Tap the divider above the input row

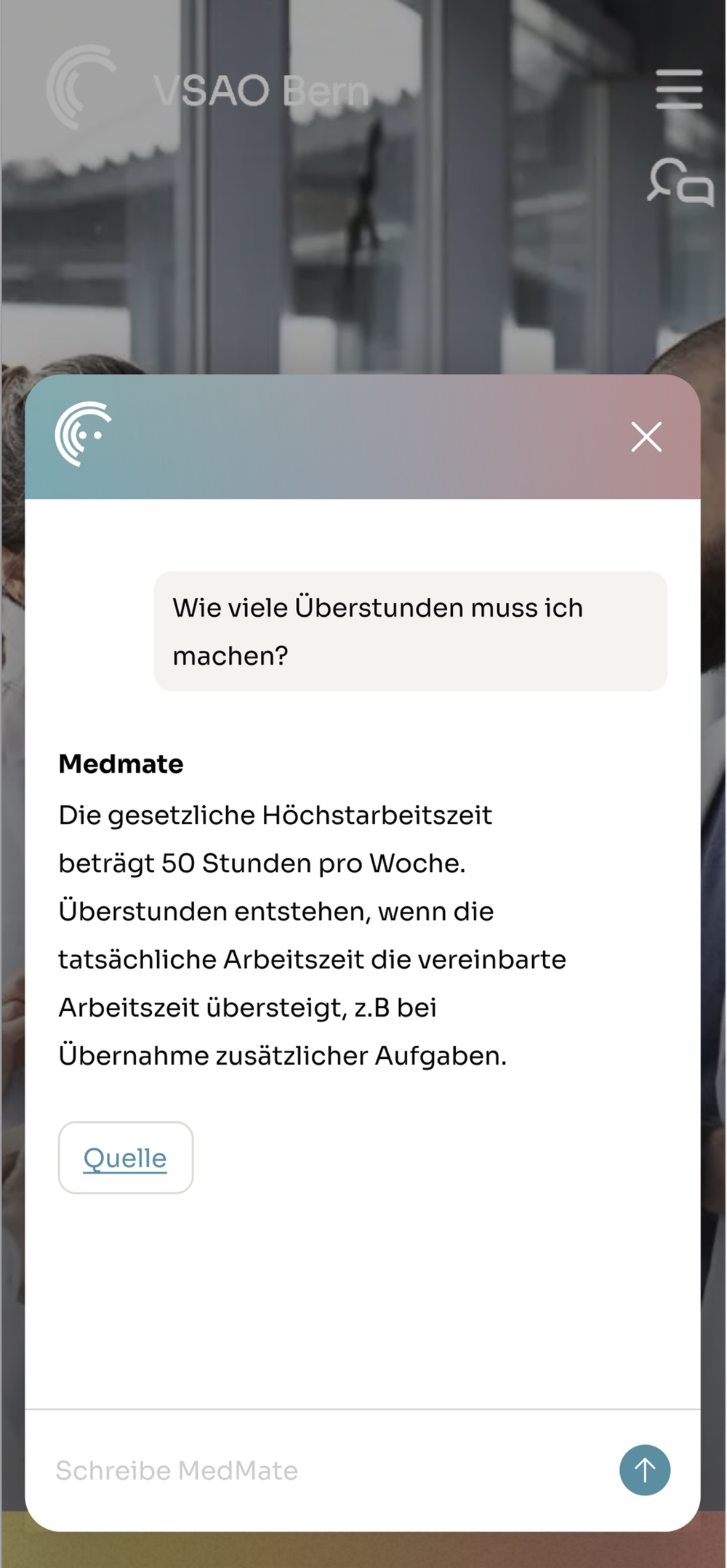click(x=363, y=1410)
